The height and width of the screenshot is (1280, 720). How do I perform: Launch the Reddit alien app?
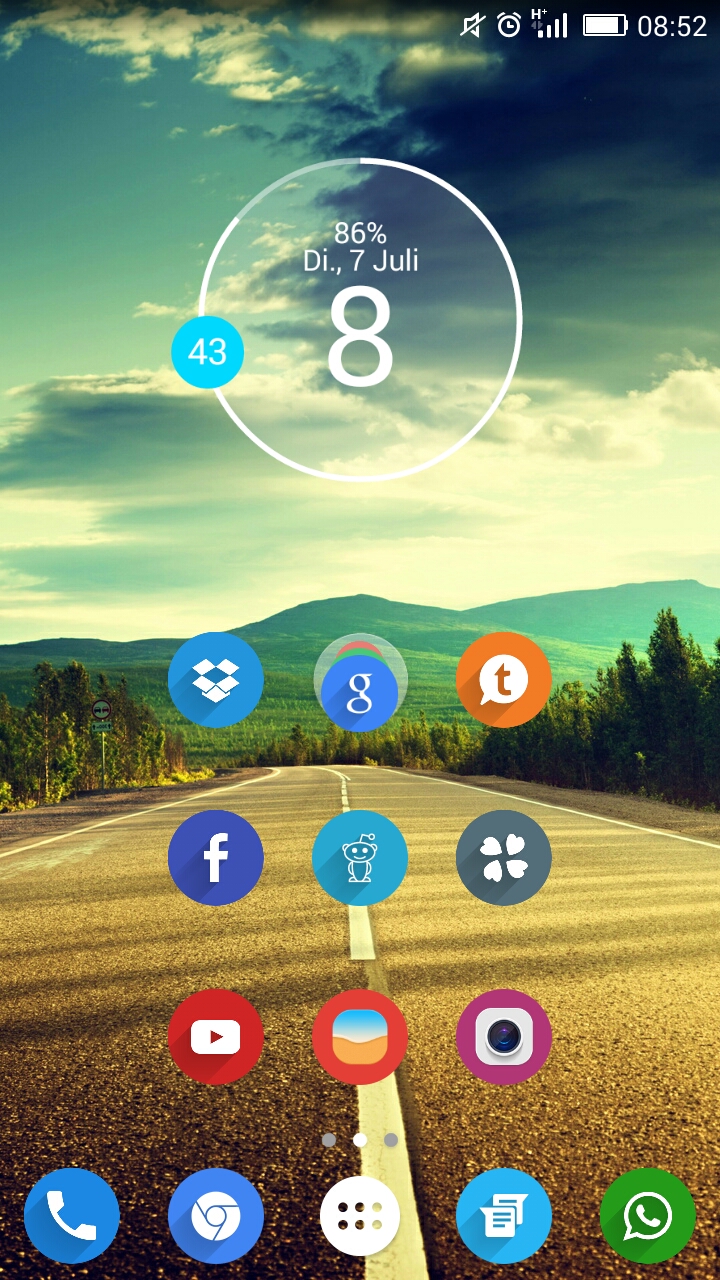click(x=360, y=858)
